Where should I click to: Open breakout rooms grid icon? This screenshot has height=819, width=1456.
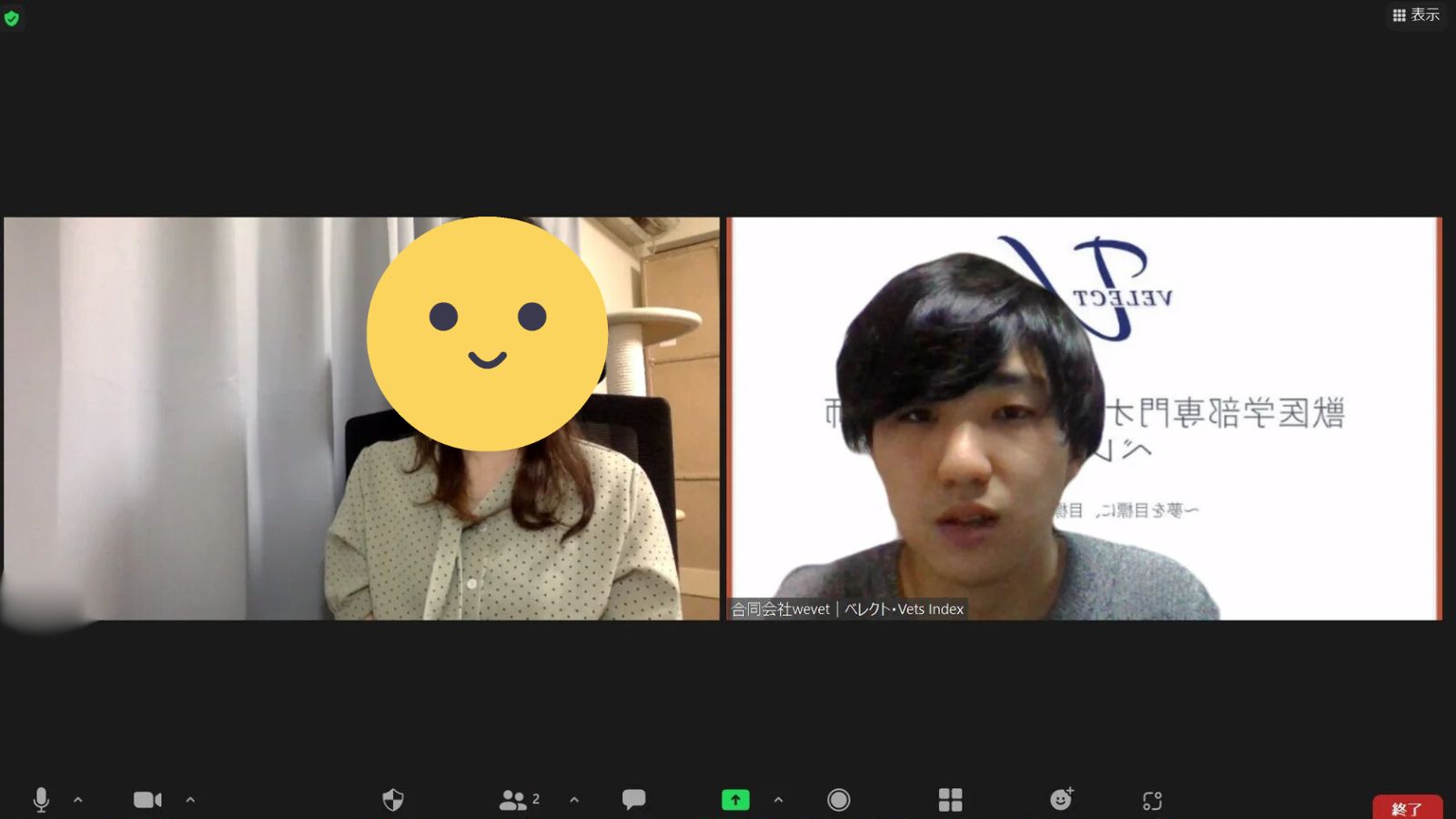950,800
